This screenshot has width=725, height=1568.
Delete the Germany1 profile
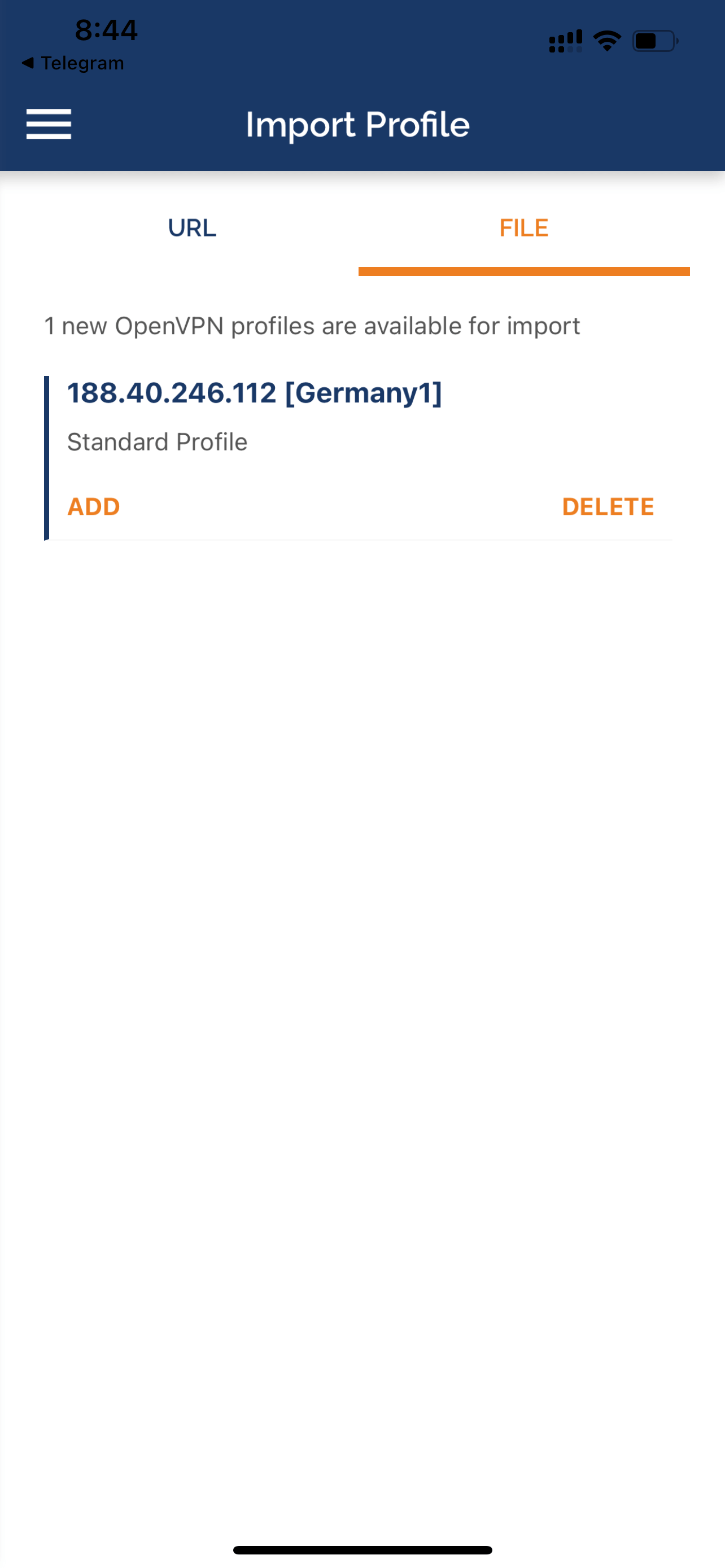tap(608, 506)
